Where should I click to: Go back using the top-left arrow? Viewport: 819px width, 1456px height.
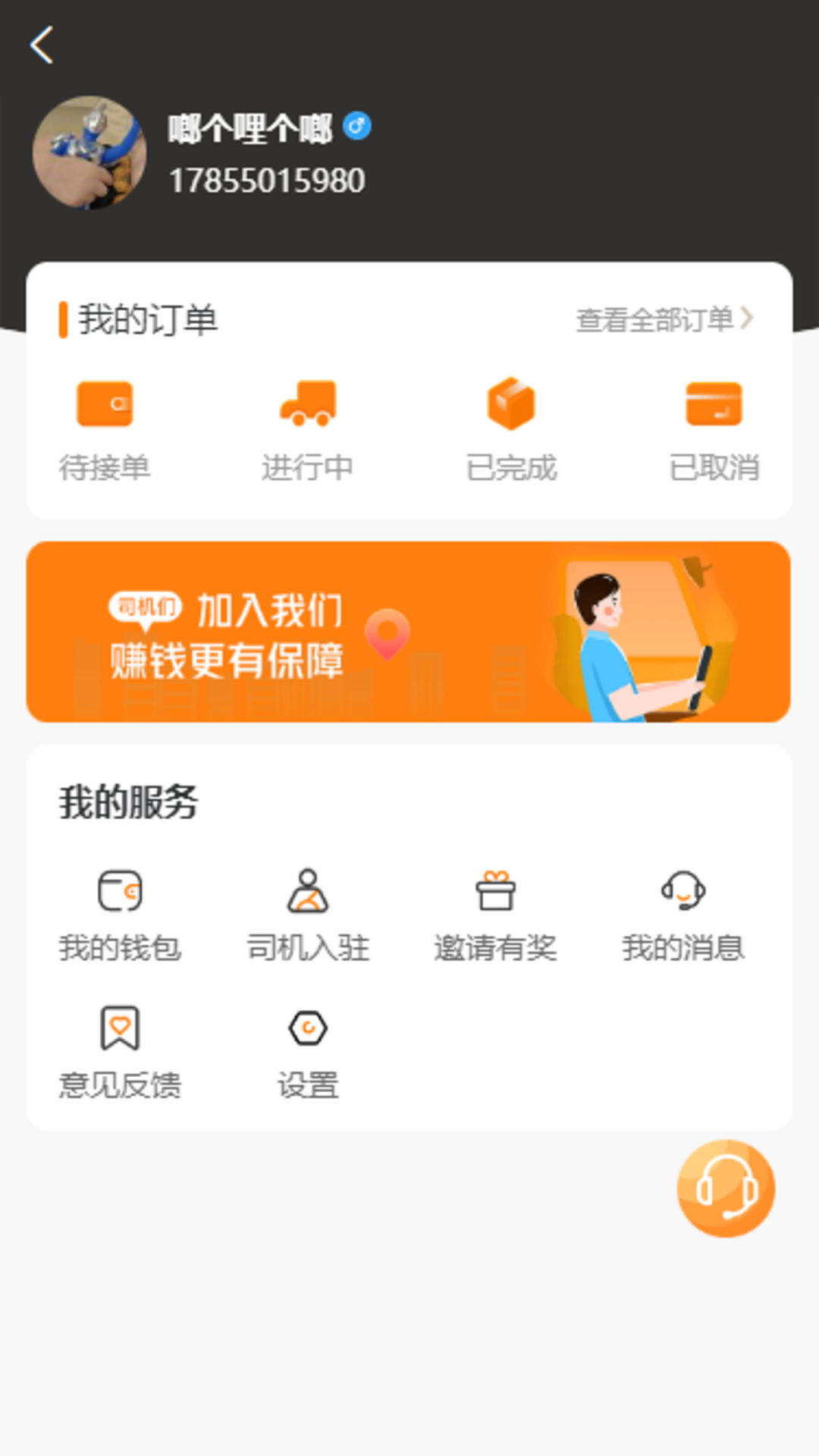point(42,45)
